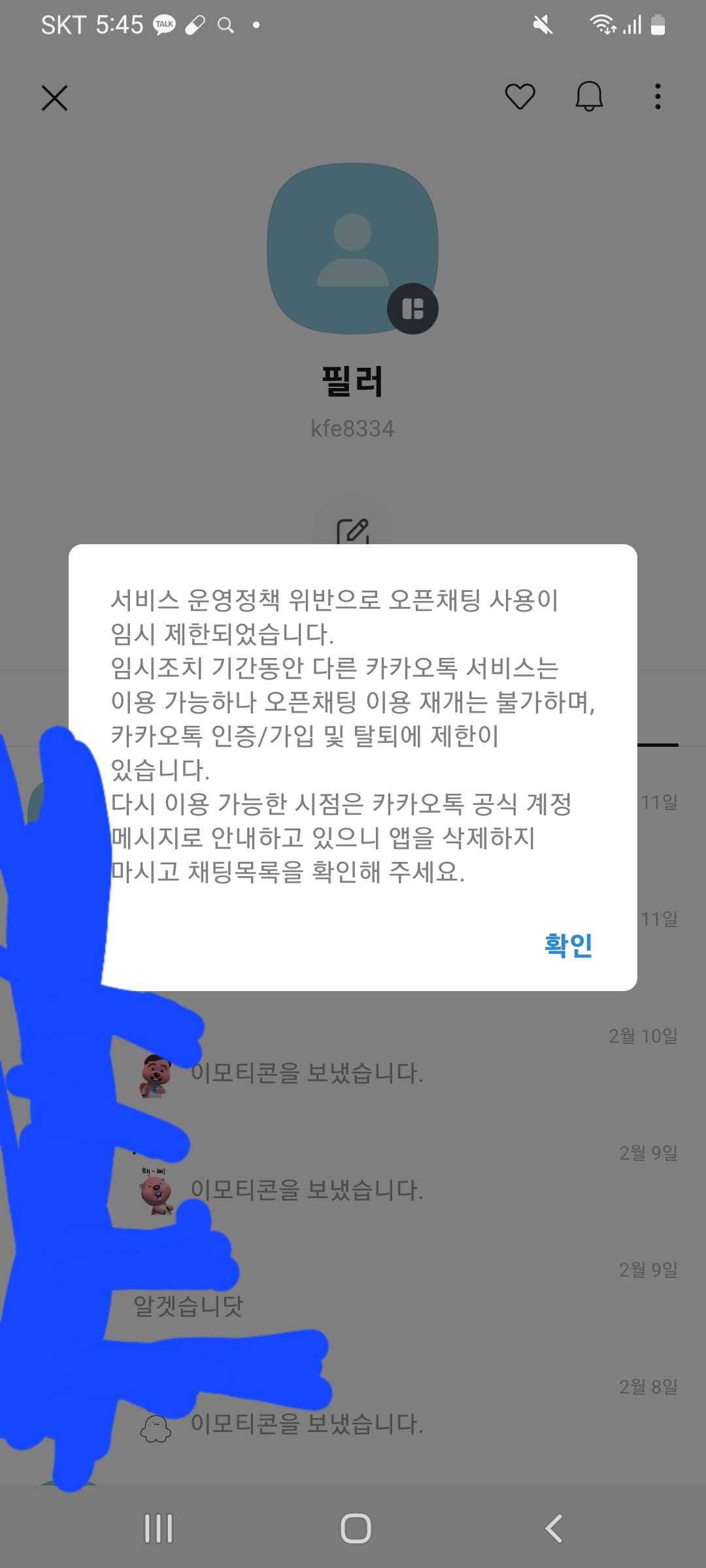Go back with the system back button

coord(553,1528)
